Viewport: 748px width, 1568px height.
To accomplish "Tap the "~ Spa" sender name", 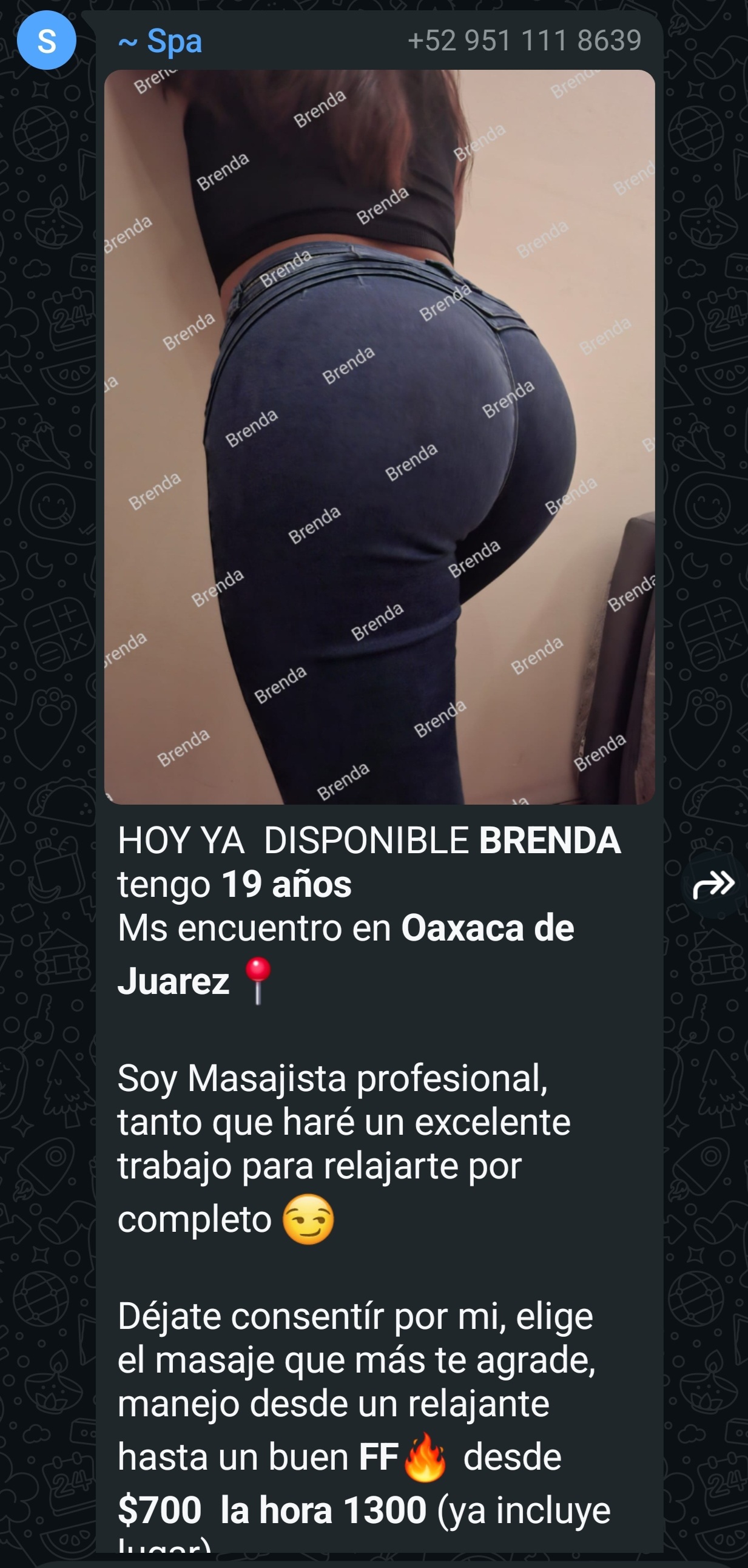I will [x=160, y=41].
